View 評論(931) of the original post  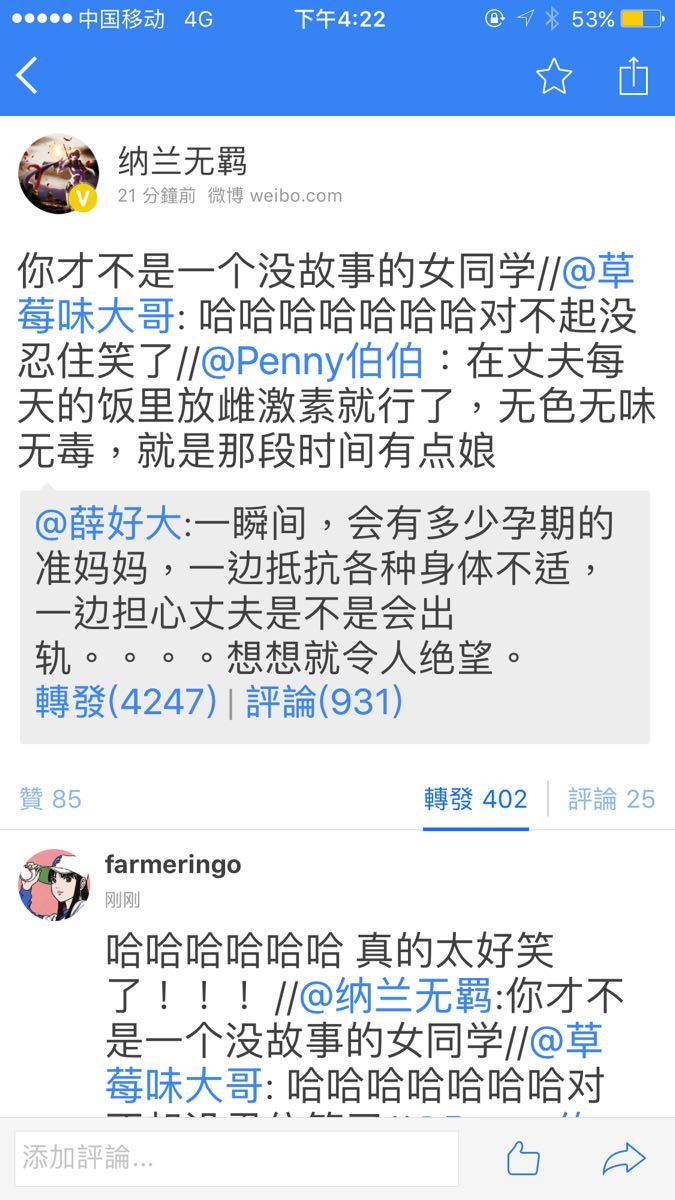tap(324, 702)
